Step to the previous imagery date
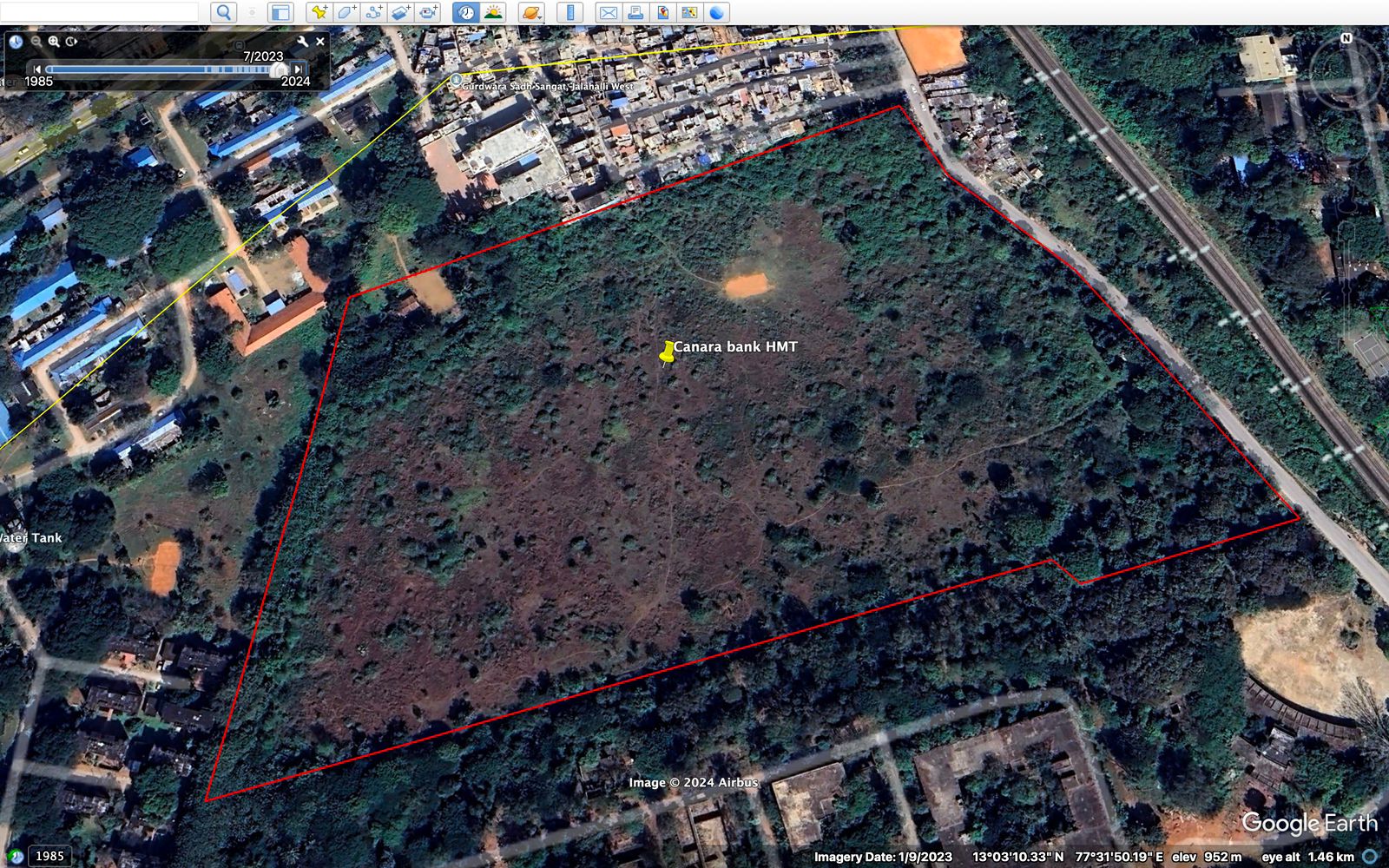 (36, 69)
